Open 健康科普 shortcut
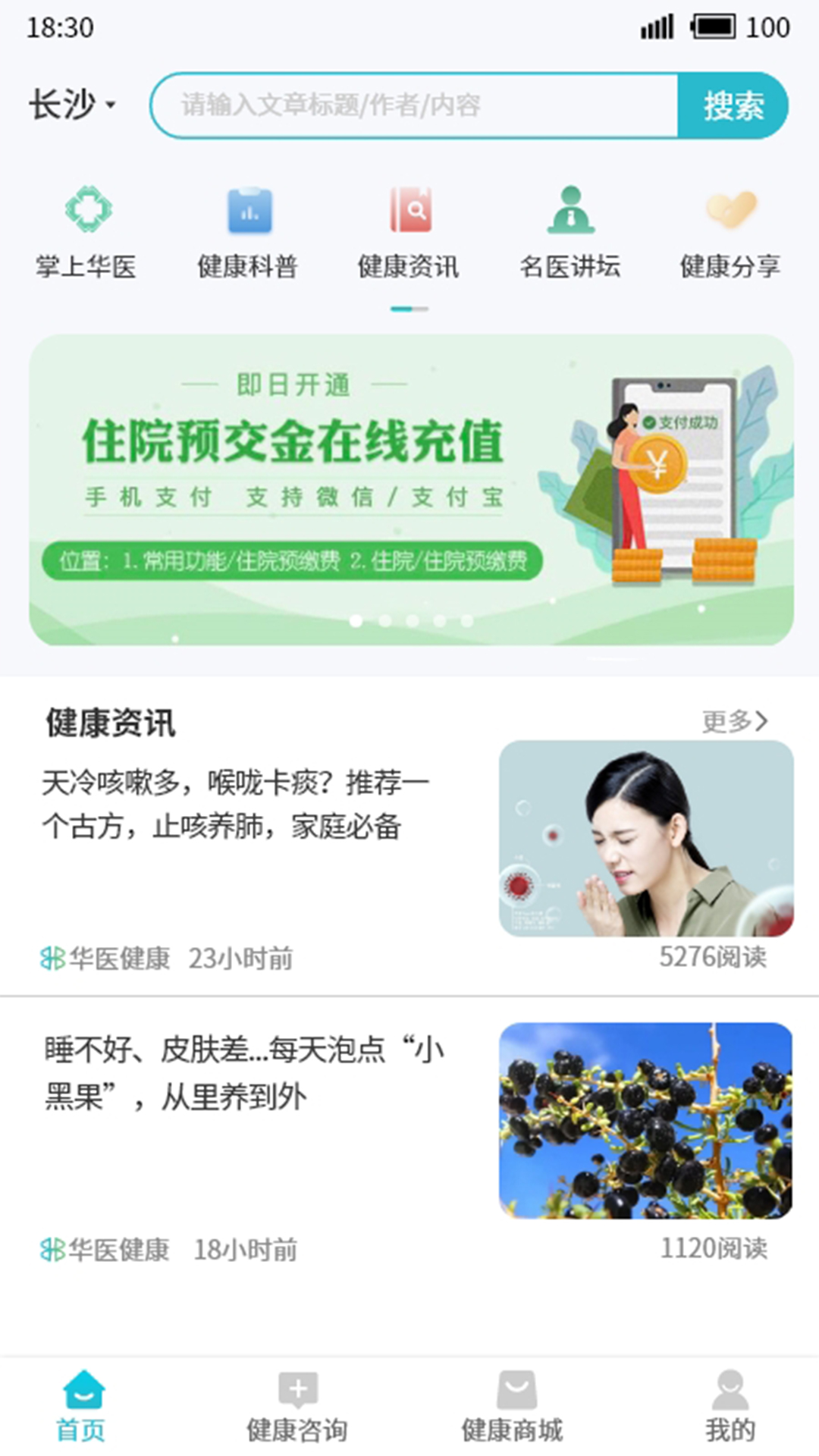The width and height of the screenshot is (819, 1456). [x=248, y=233]
